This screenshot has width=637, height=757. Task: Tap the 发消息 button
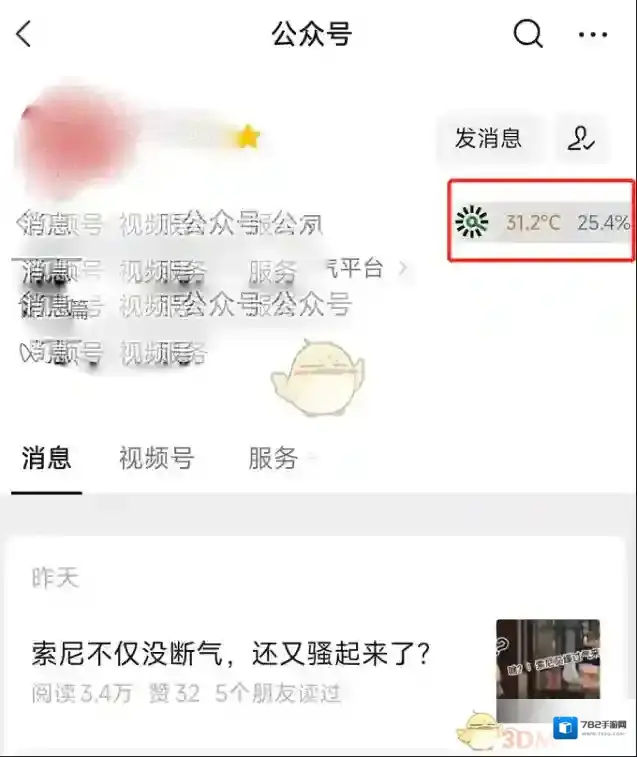(x=487, y=139)
